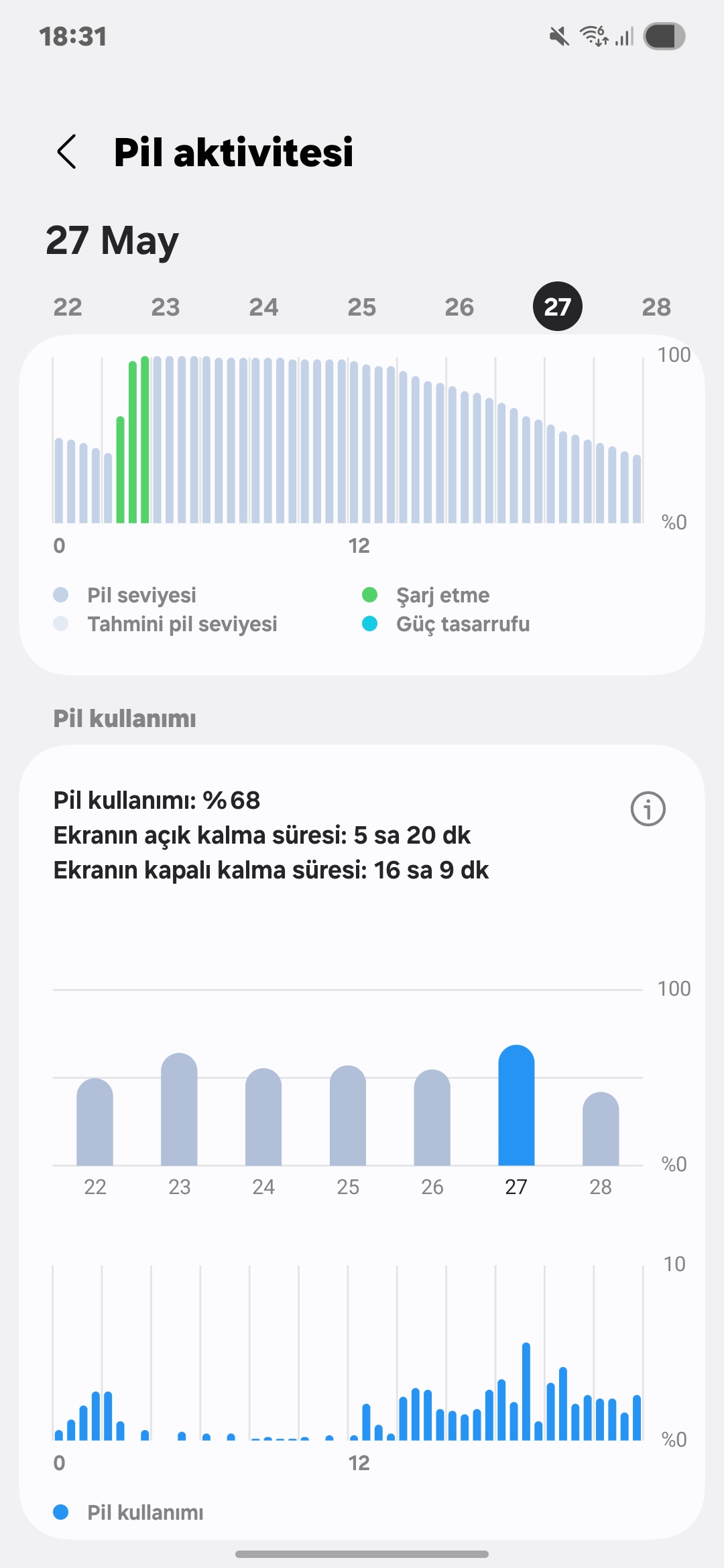The width and height of the screenshot is (724, 1568).
Task: Select day 22 in the date strip
Action: (68, 307)
